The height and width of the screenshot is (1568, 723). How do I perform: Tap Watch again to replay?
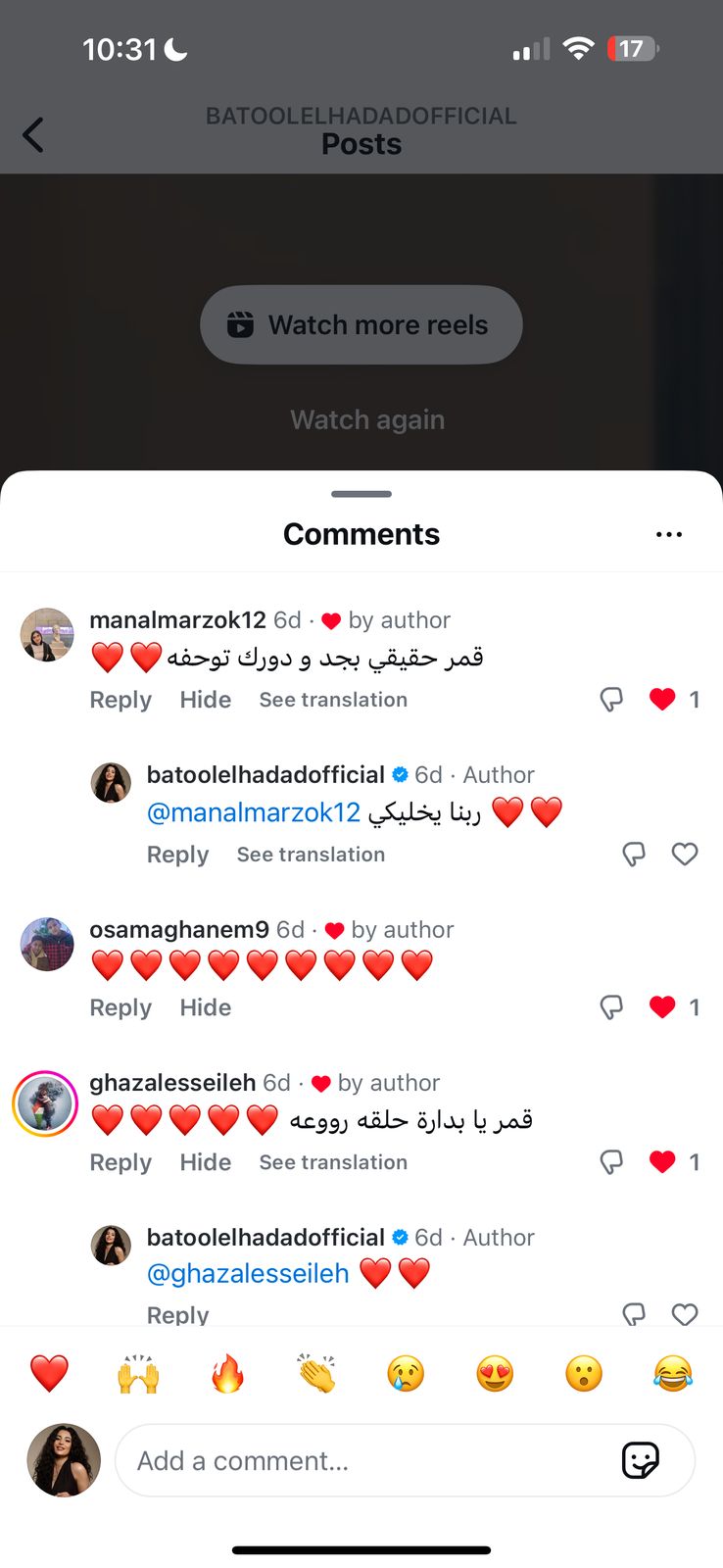tap(367, 419)
